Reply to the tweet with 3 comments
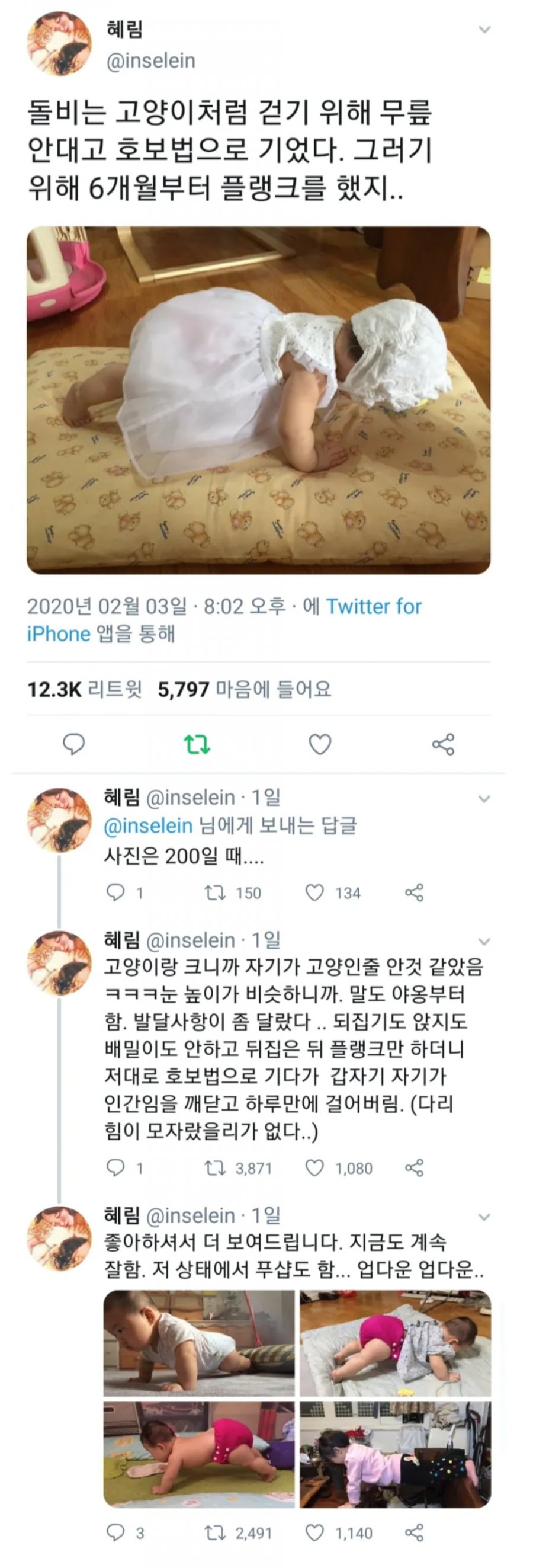533x1568 pixels. pyautogui.click(x=115, y=1532)
